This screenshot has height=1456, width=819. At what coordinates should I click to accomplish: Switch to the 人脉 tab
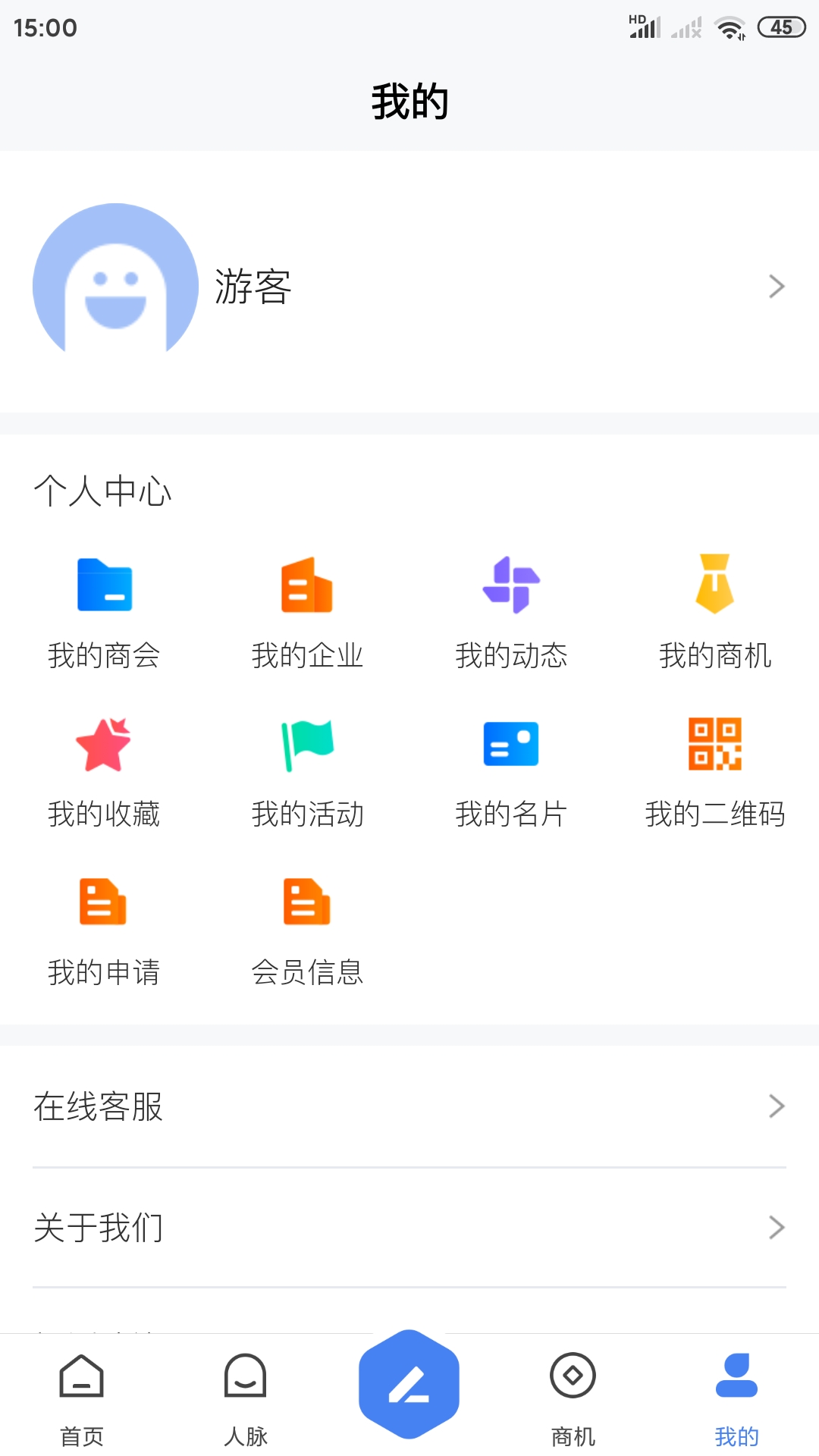coord(246,1397)
